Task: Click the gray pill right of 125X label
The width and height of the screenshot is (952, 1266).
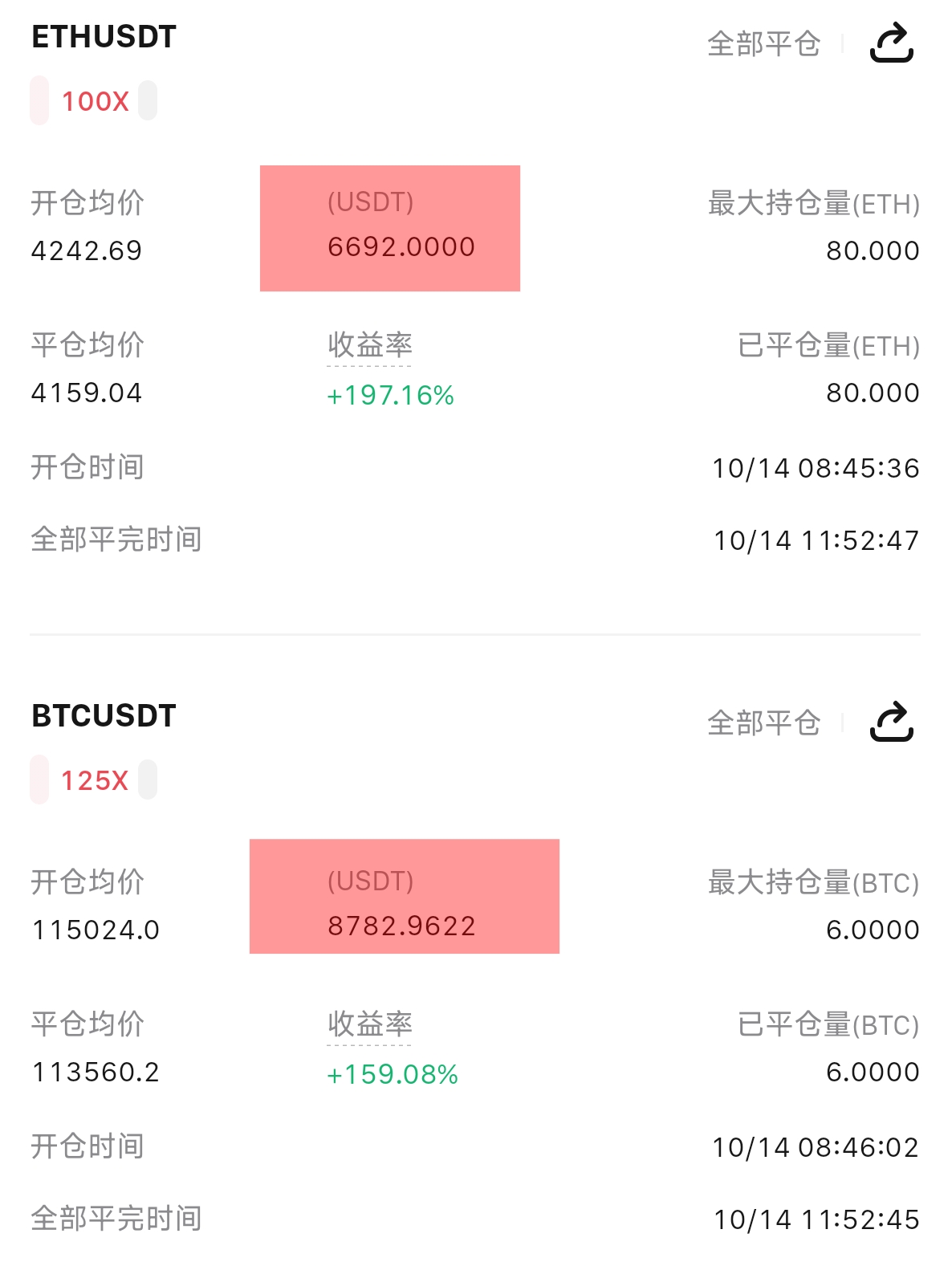Action: click(147, 777)
